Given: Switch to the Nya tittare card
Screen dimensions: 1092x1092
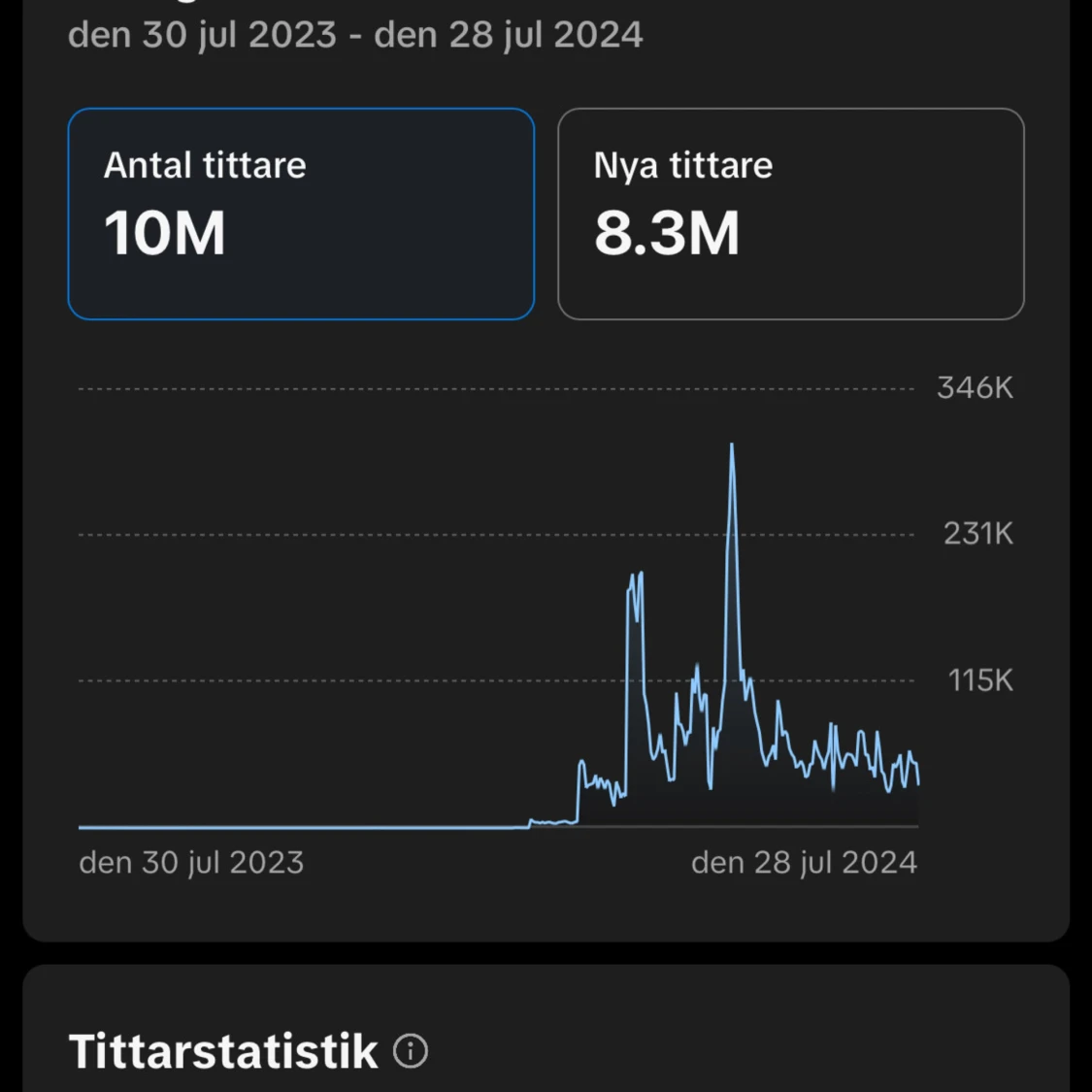Looking at the screenshot, I should coord(790,214).
